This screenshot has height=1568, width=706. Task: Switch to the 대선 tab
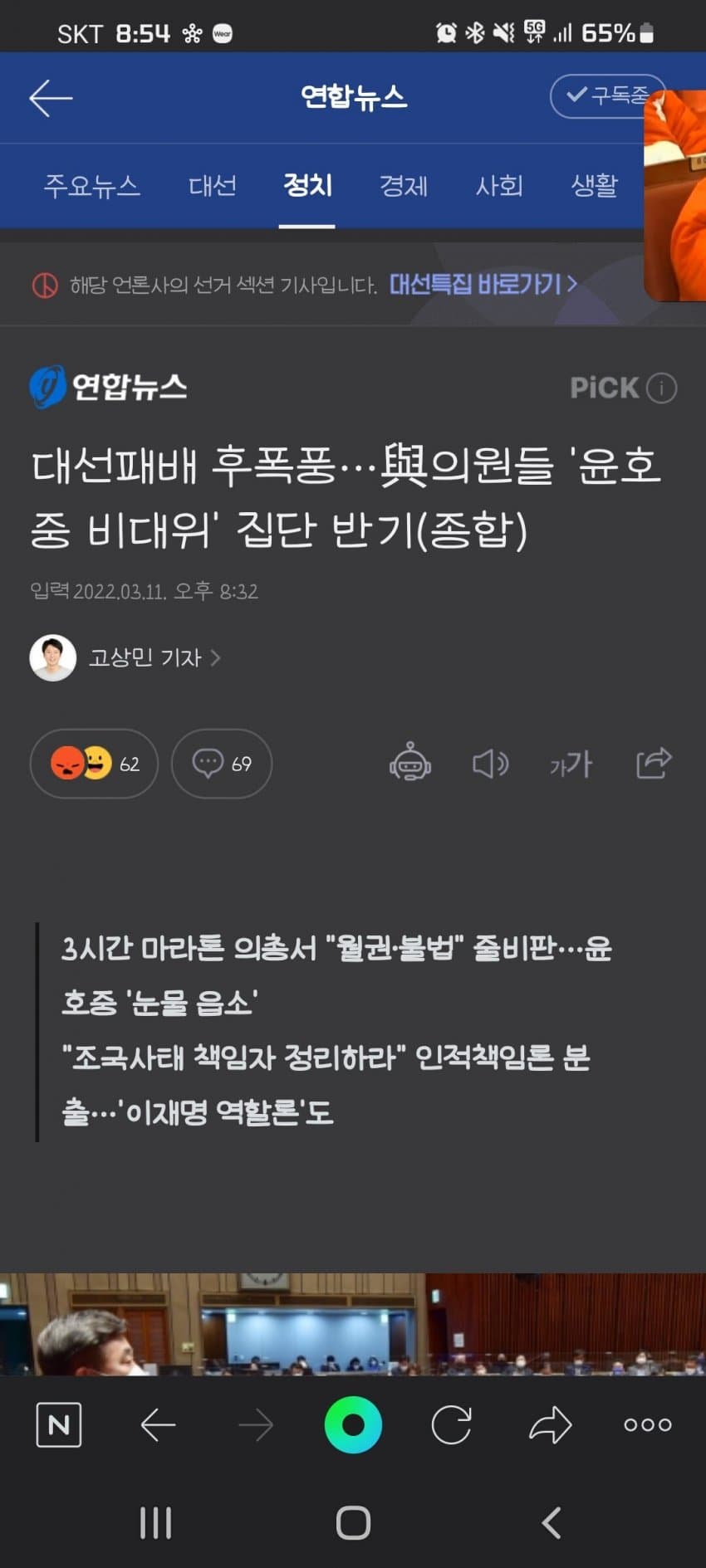click(x=213, y=185)
